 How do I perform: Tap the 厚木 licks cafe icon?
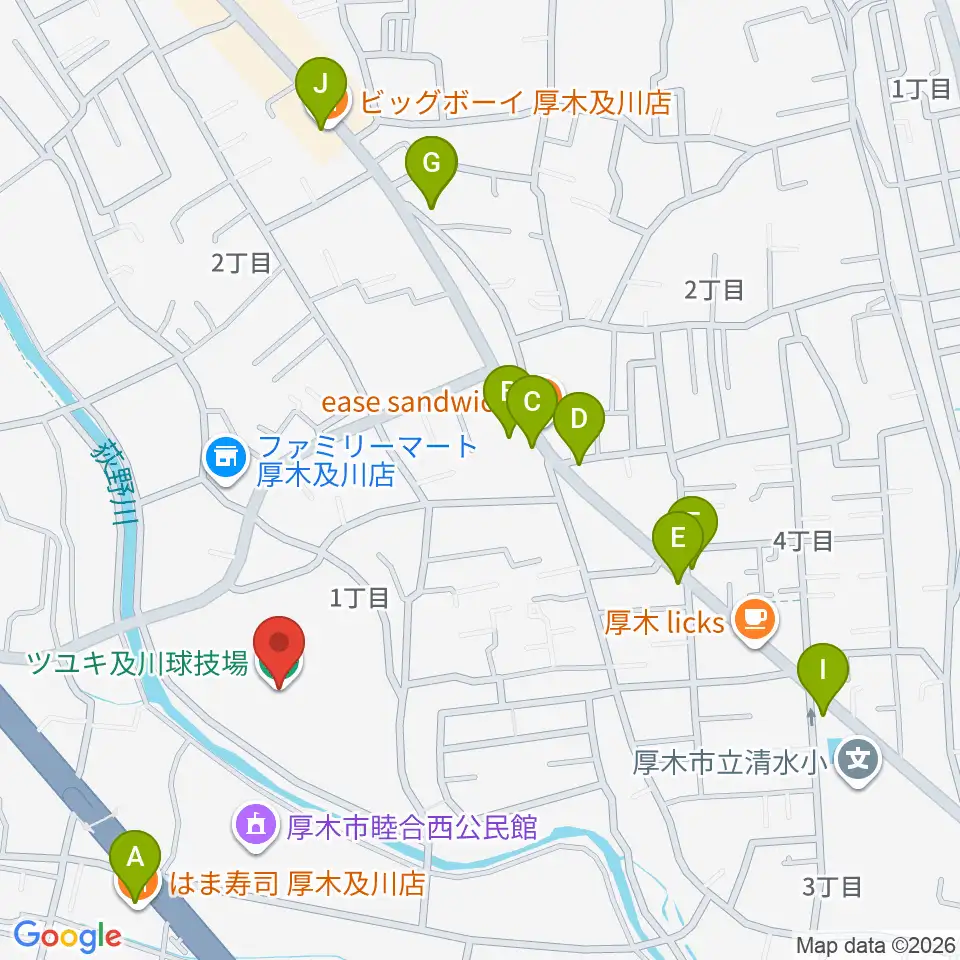(756, 621)
